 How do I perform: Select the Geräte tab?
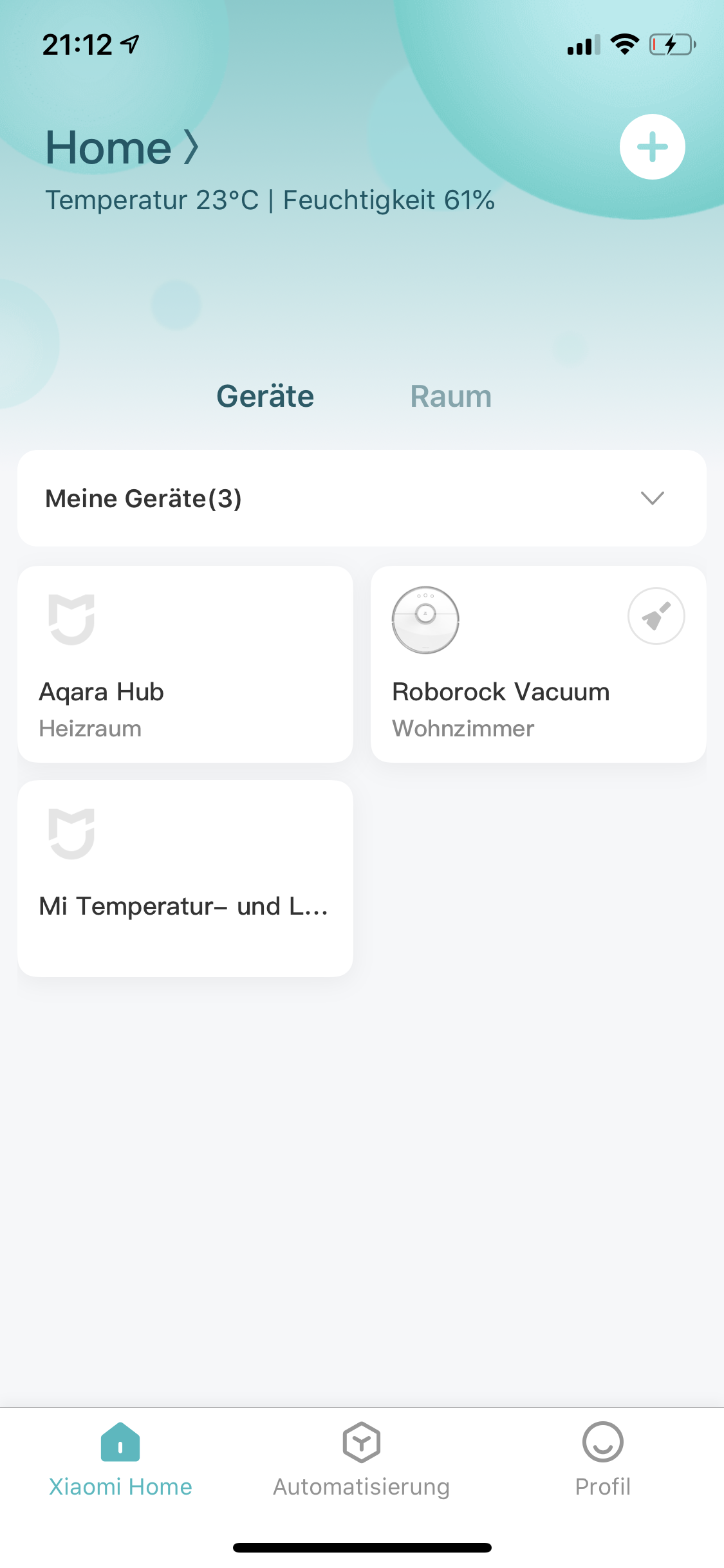click(265, 397)
